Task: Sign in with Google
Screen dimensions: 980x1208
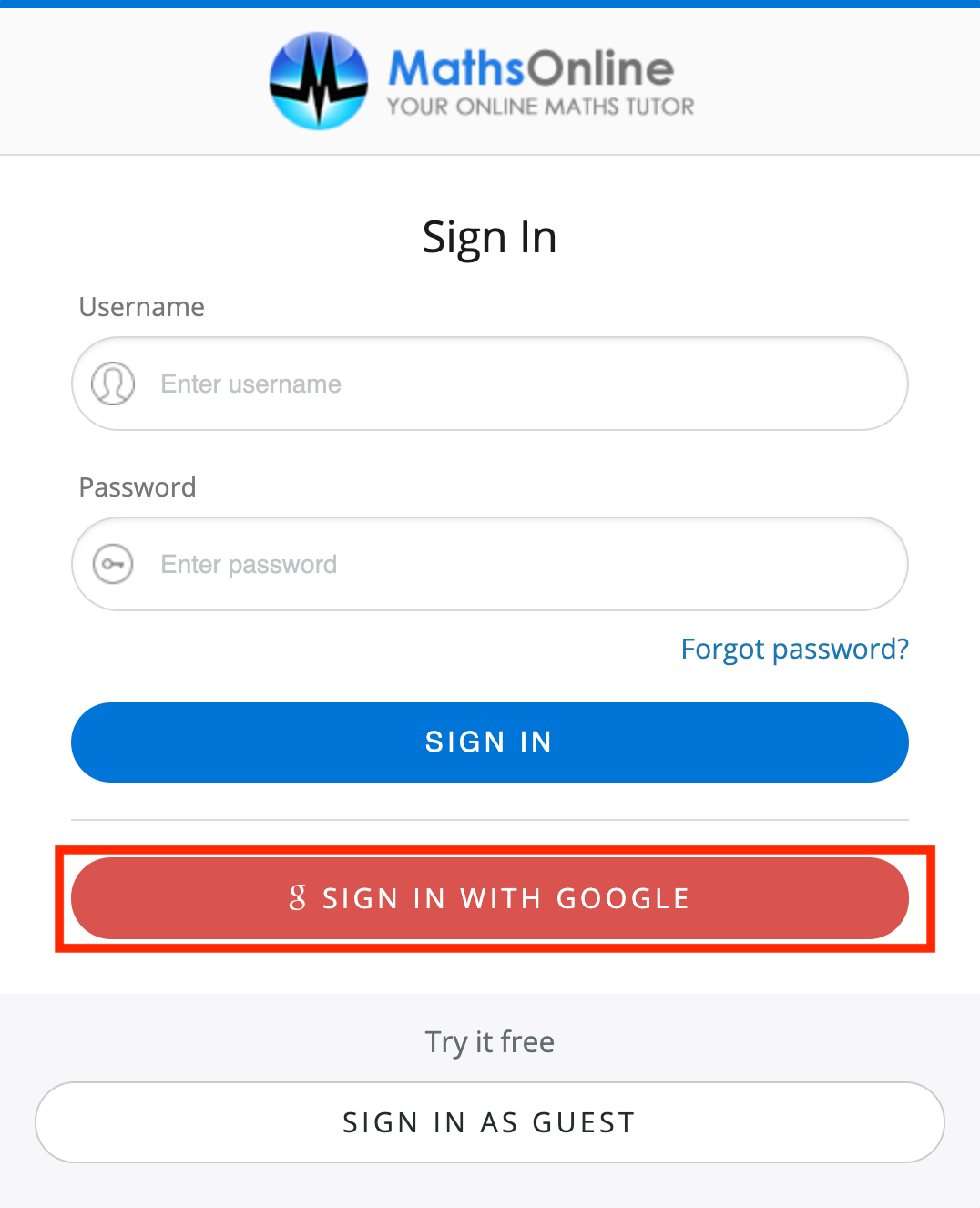Action: tap(489, 898)
